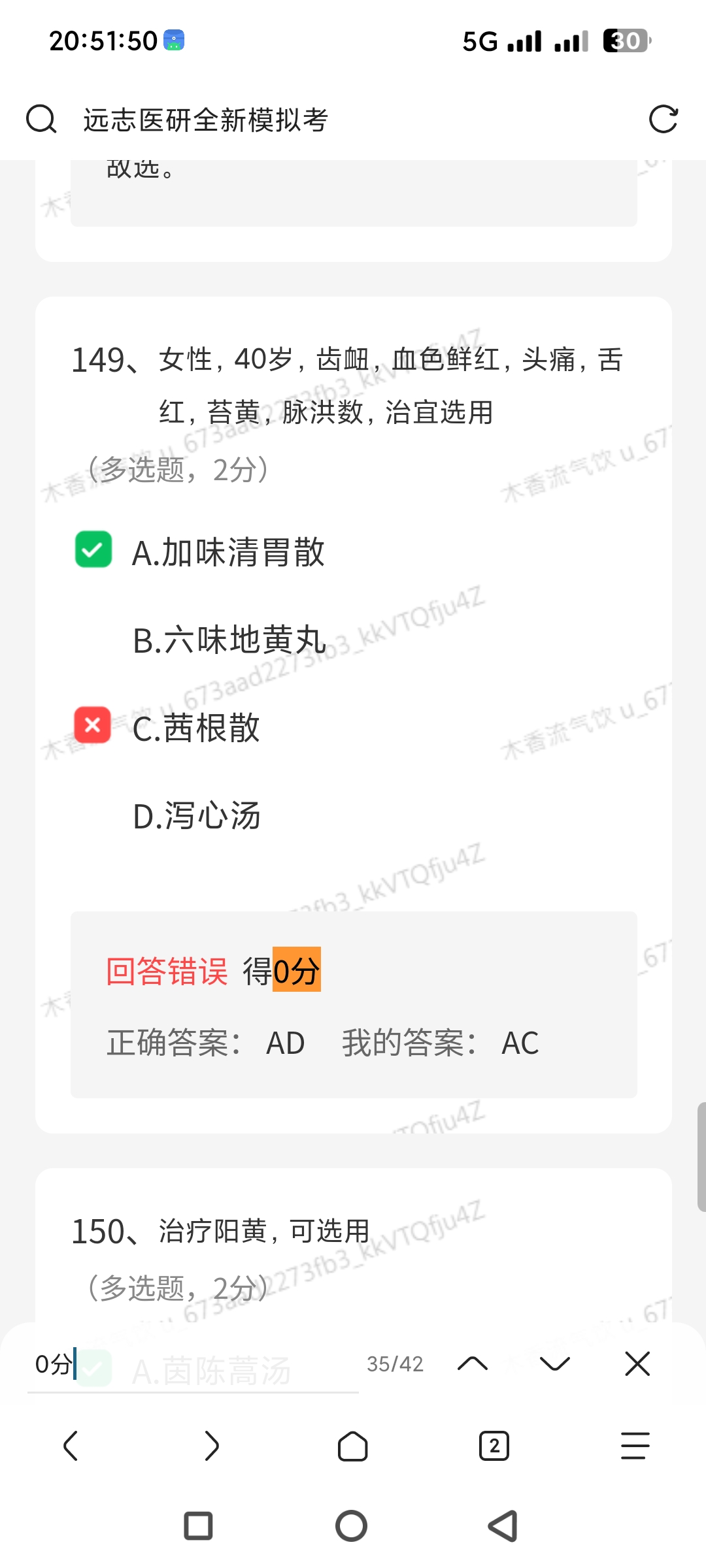Open the tab switcher showing 2 tabs

click(494, 1445)
